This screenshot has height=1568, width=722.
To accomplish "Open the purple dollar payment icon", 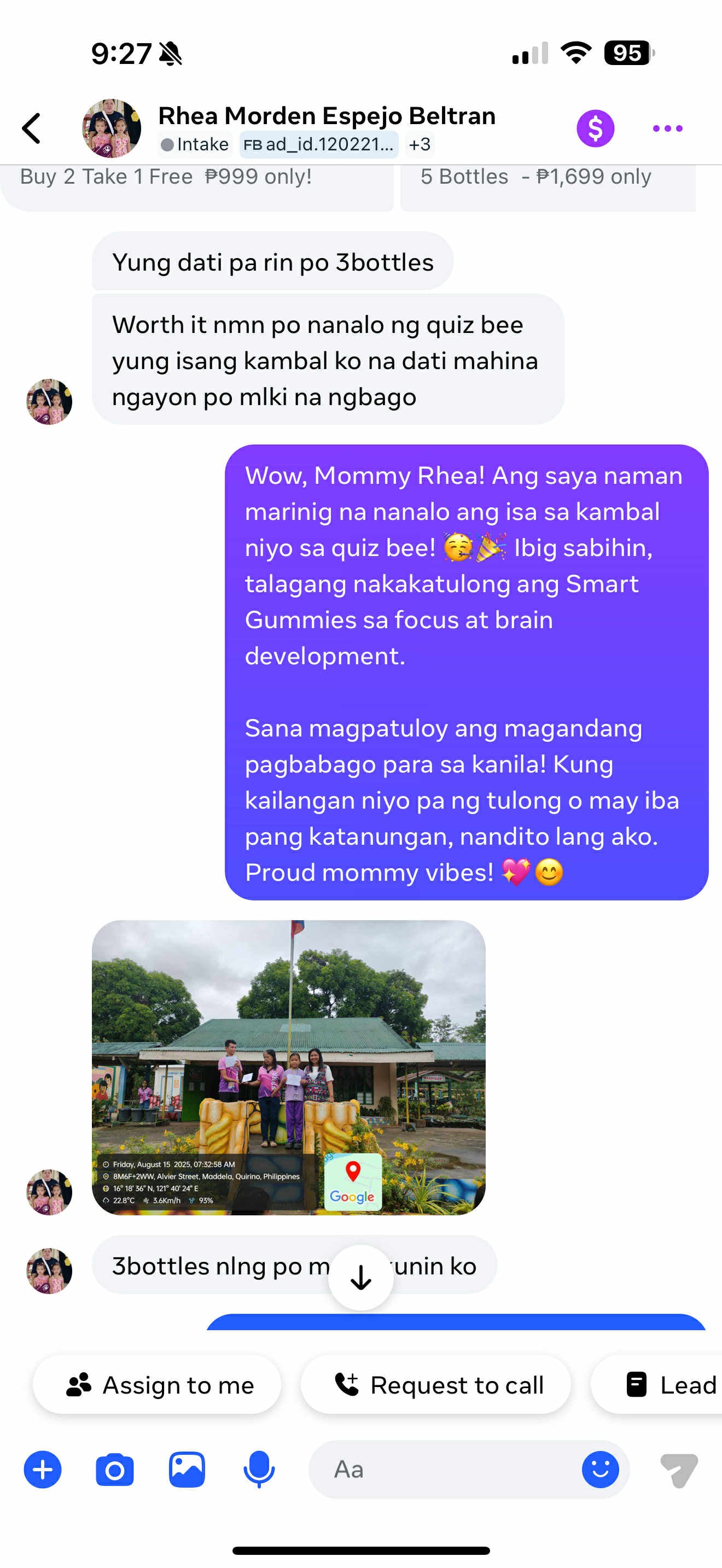I will [x=595, y=128].
